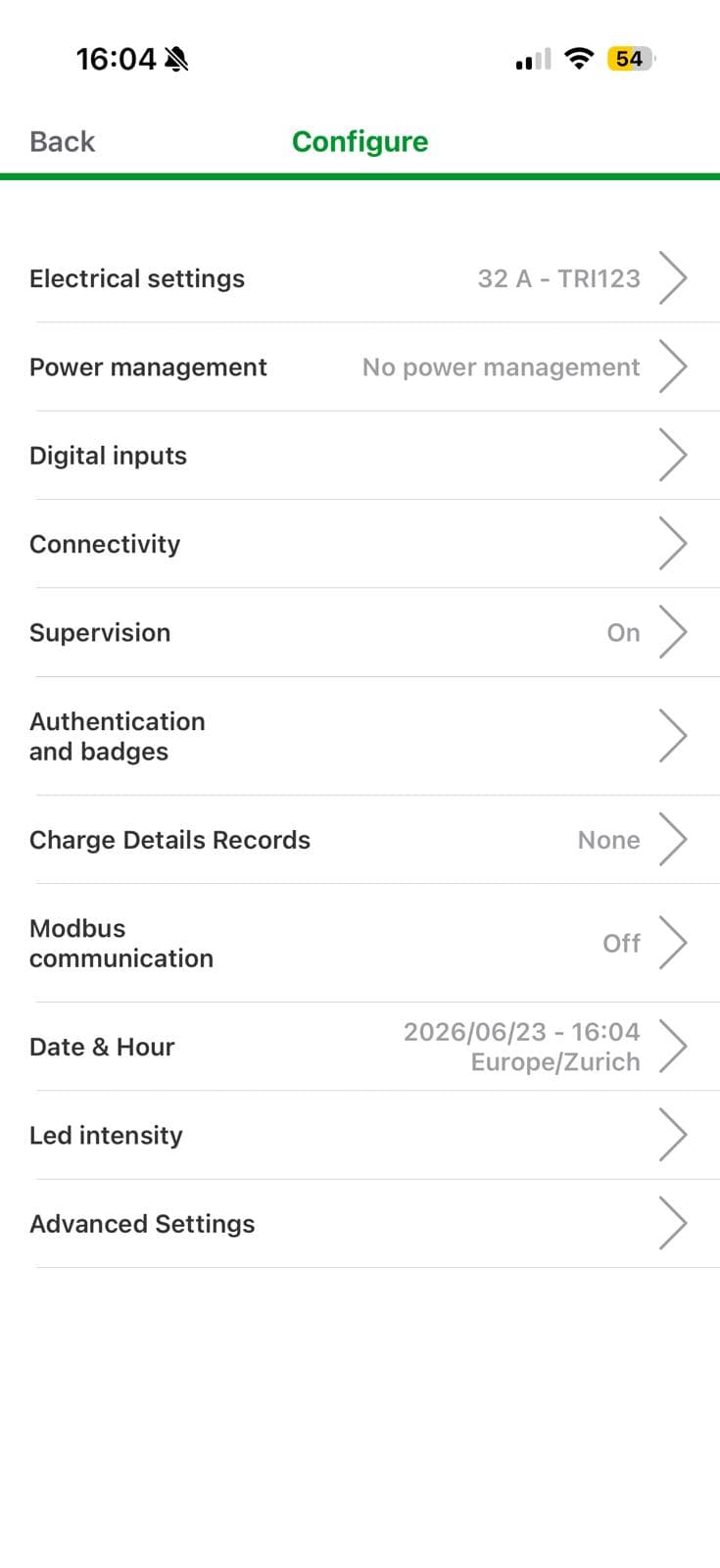The image size is (720, 1568).
Task: Open Modbus communication settings
Action: (360, 943)
